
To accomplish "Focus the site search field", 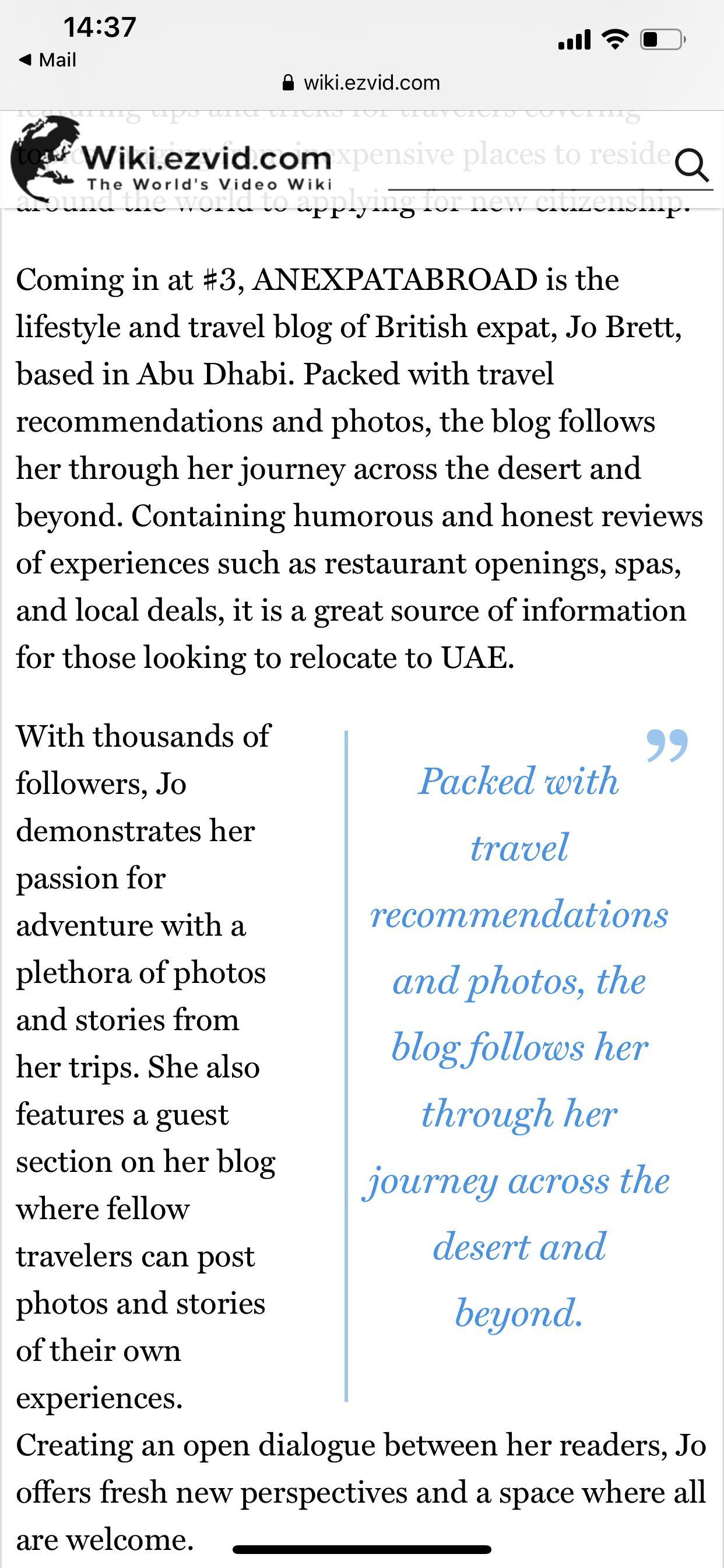I will (529, 173).
